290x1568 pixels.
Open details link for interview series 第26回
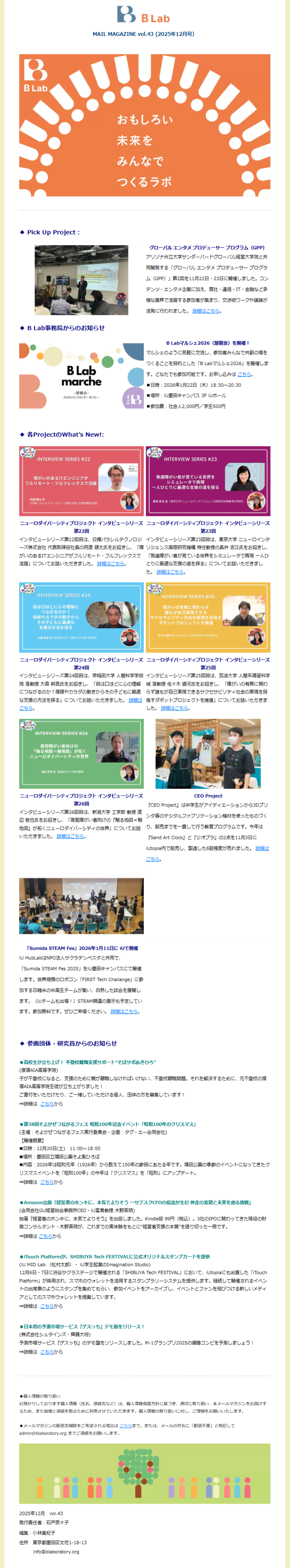click(70, 837)
